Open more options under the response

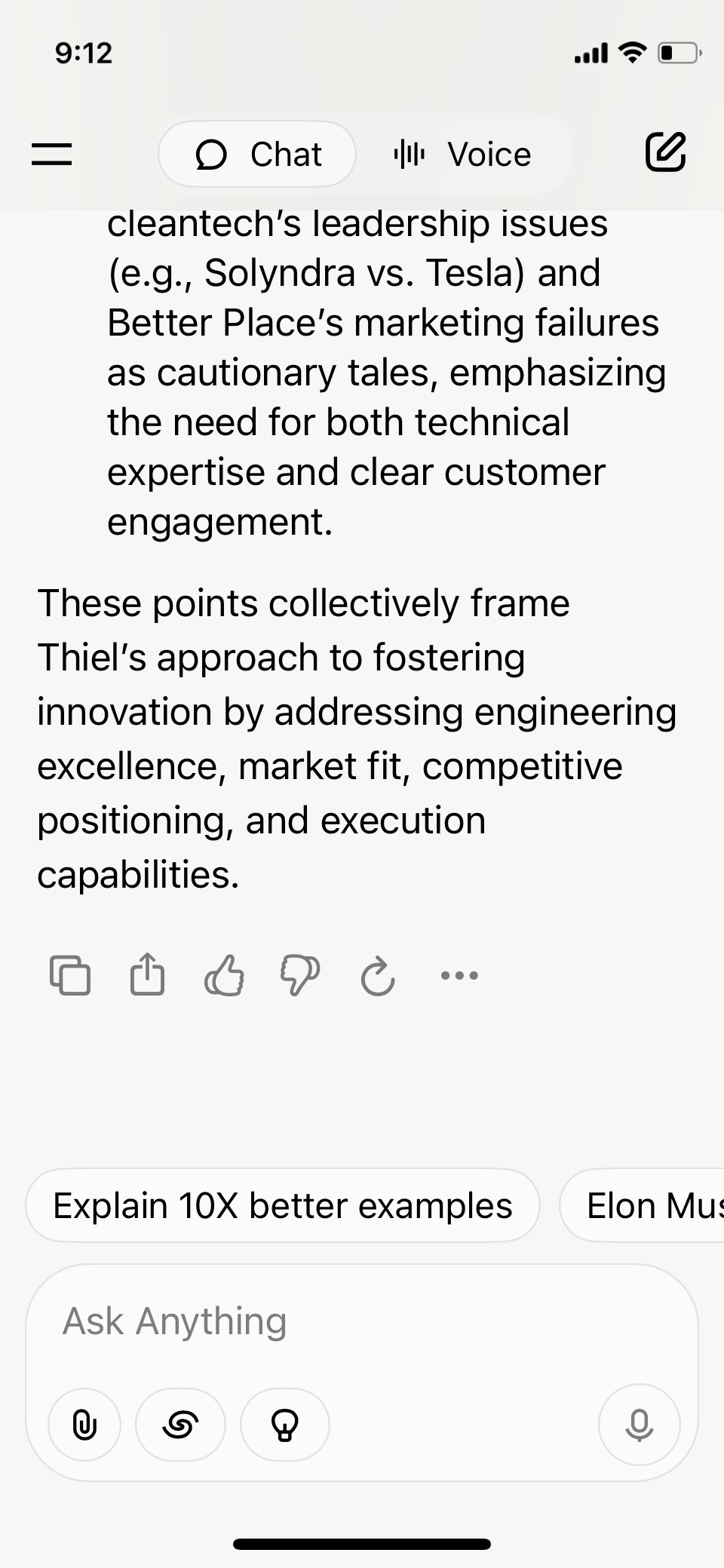coord(459,975)
